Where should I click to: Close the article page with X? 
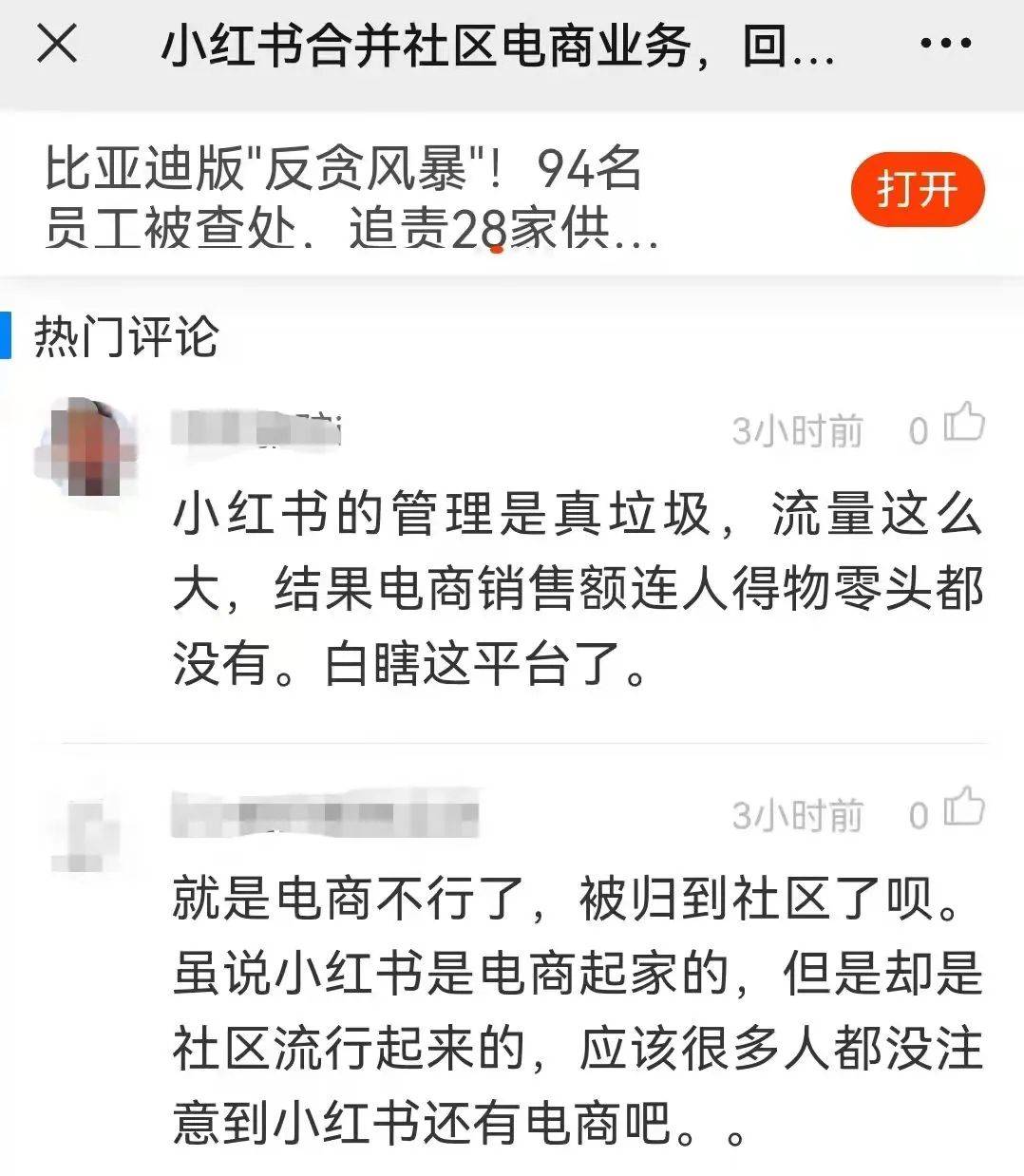[x=57, y=45]
